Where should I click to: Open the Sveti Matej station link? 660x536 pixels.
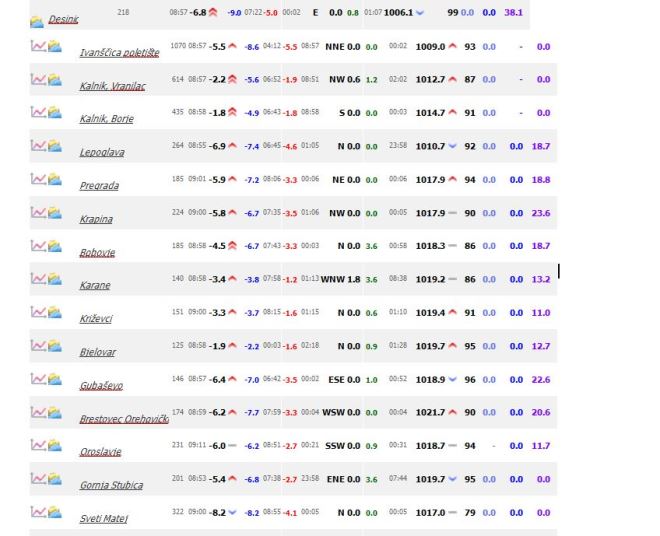[x=104, y=518]
